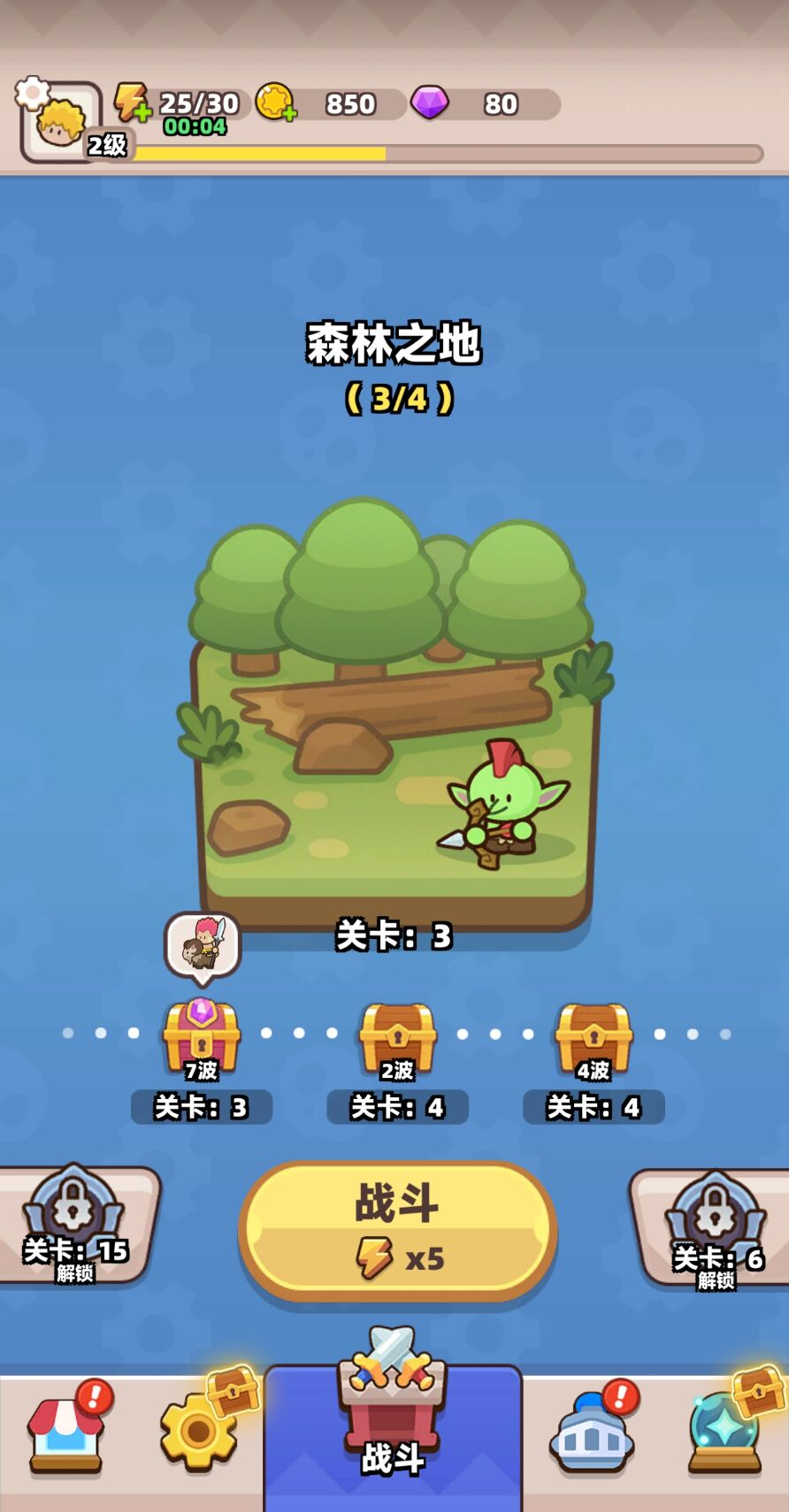This screenshot has height=1512, width=789.
Task: Start battle with the 战斗 x5 button
Action: 397,1230
